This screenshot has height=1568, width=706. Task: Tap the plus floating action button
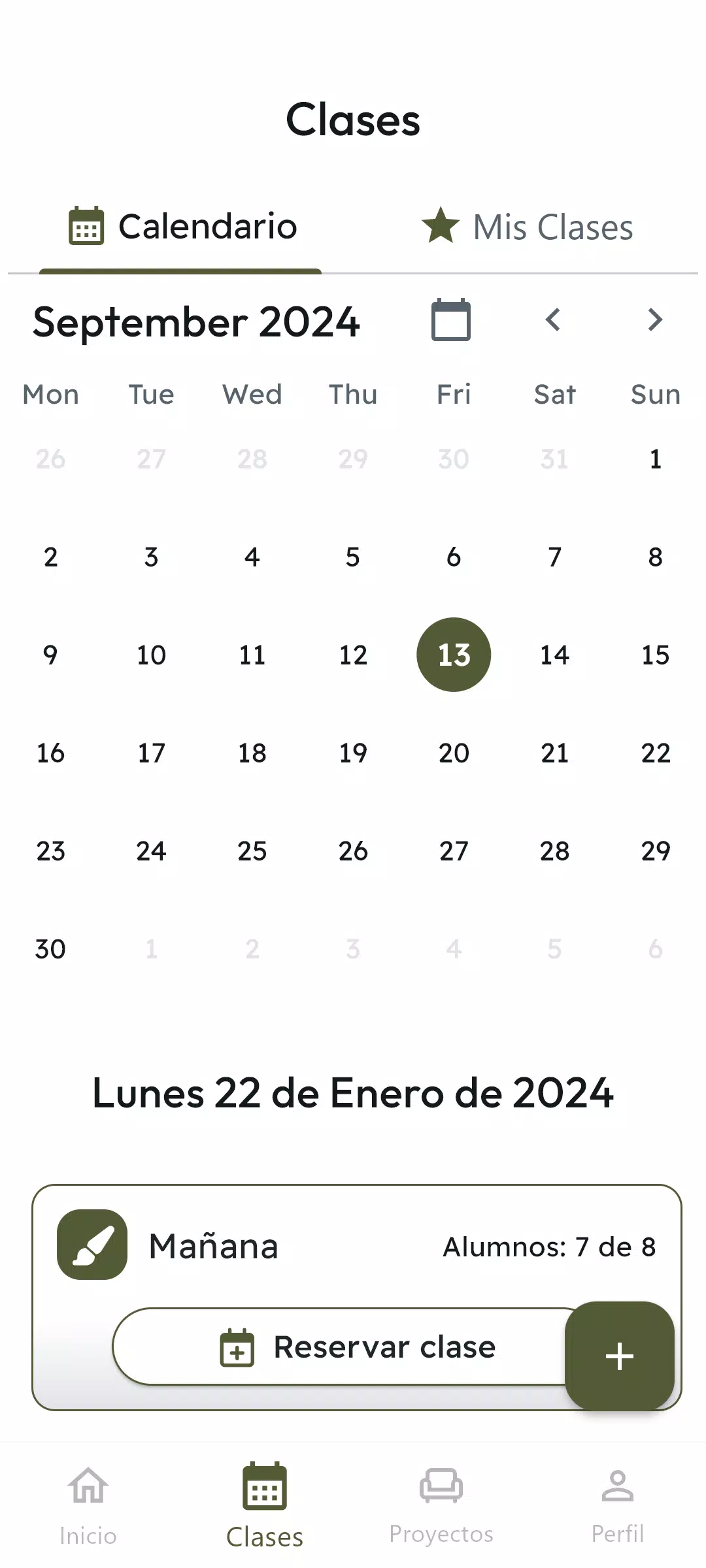[619, 1356]
